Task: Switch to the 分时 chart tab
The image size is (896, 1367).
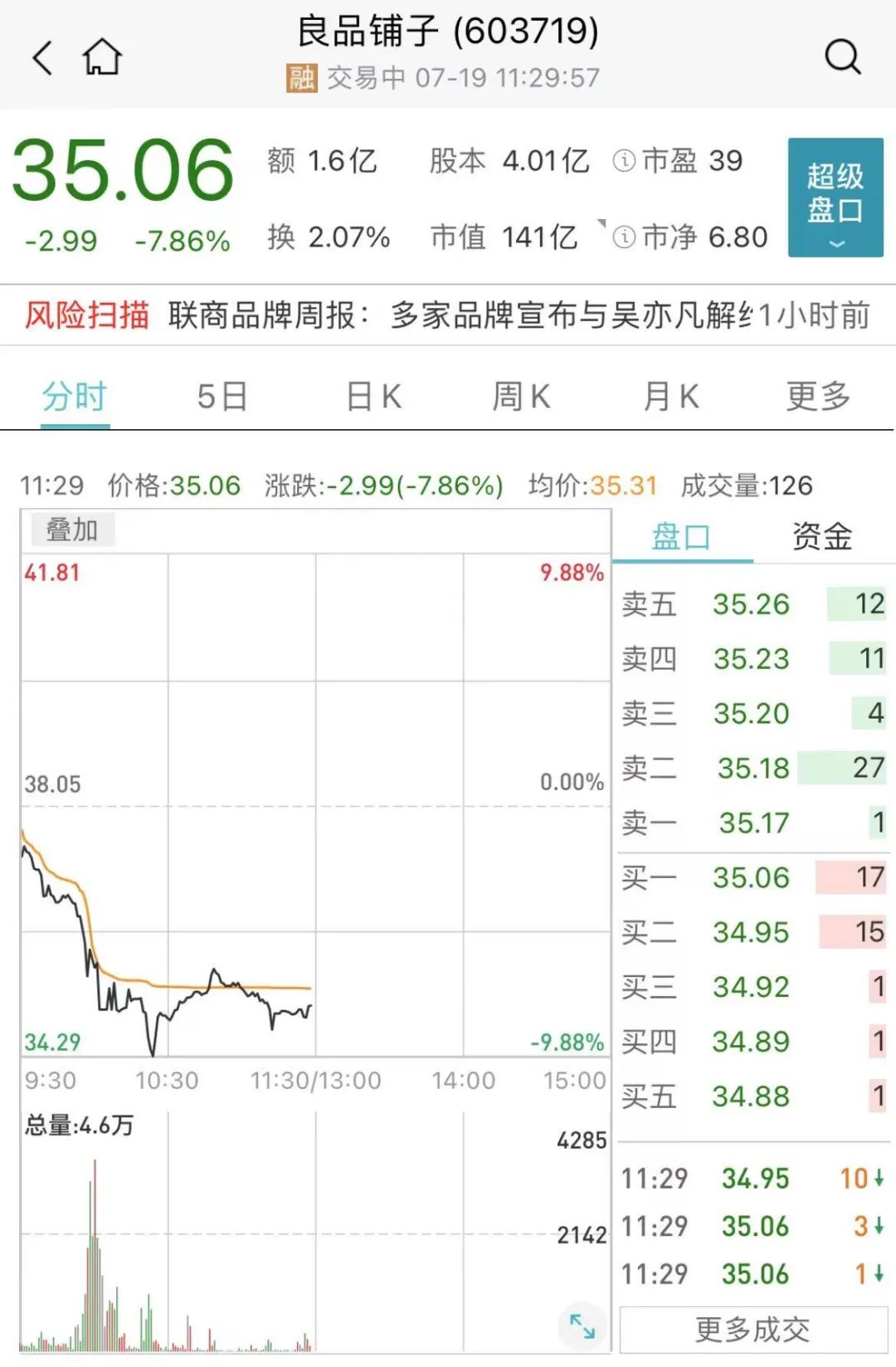Action: tap(75, 397)
